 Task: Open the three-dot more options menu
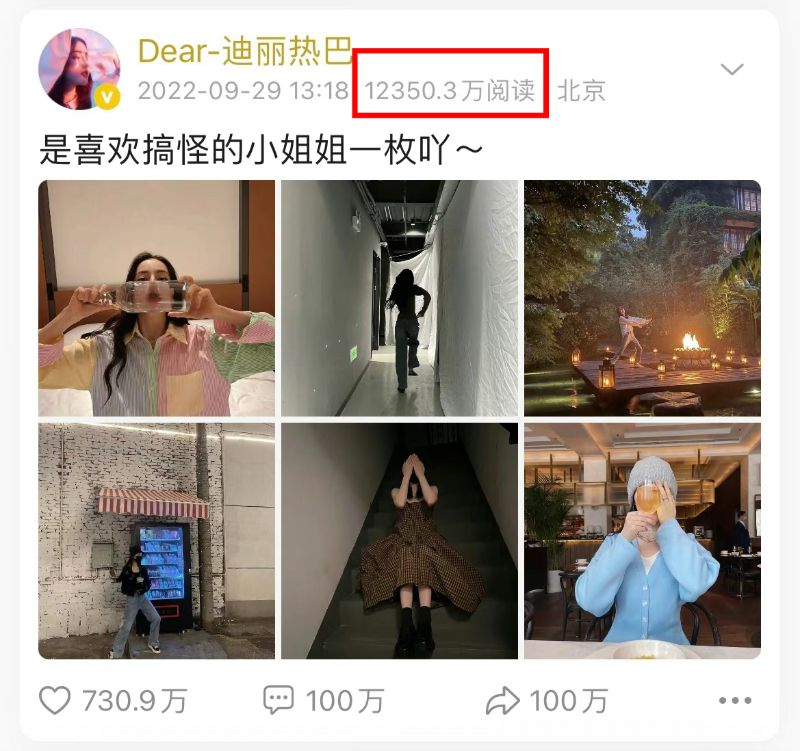coord(735,701)
